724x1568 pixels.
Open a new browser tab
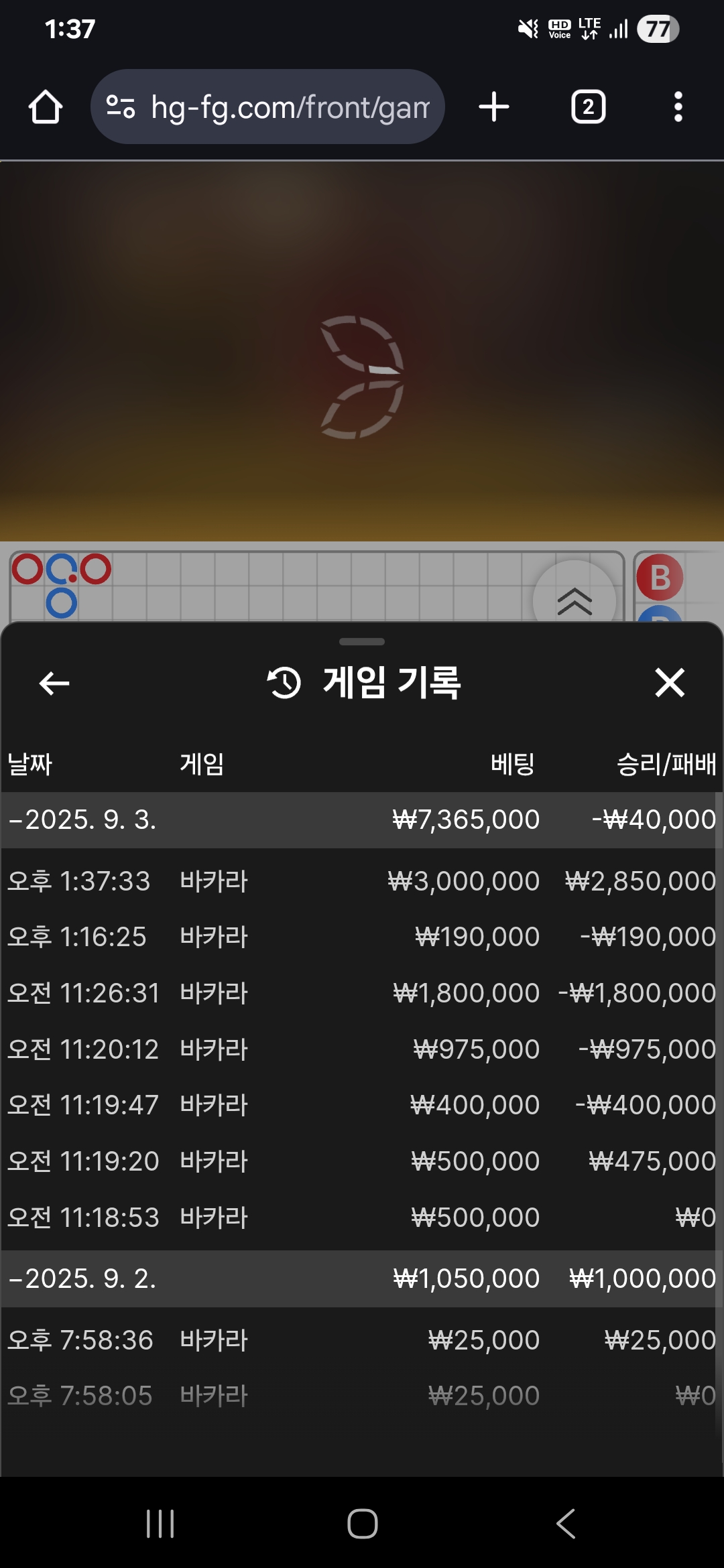494,107
